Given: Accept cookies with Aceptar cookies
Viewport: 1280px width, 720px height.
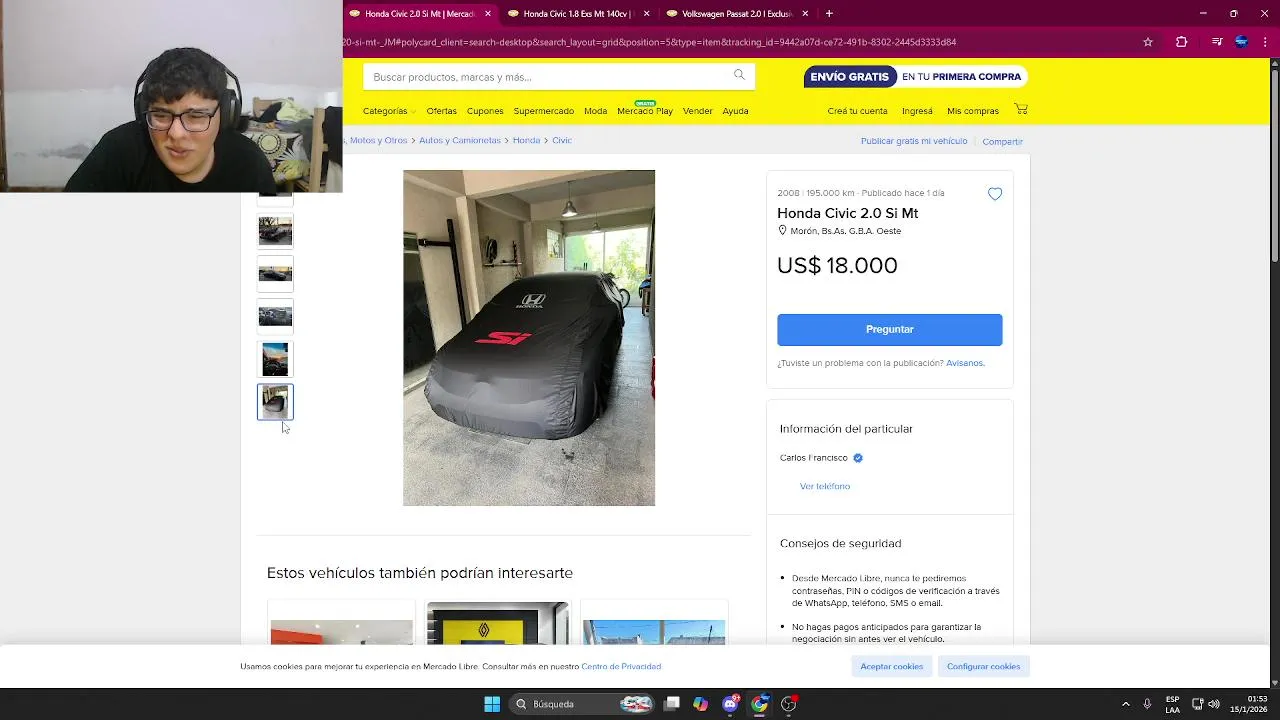Looking at the screenshot, I should (891, 666).
